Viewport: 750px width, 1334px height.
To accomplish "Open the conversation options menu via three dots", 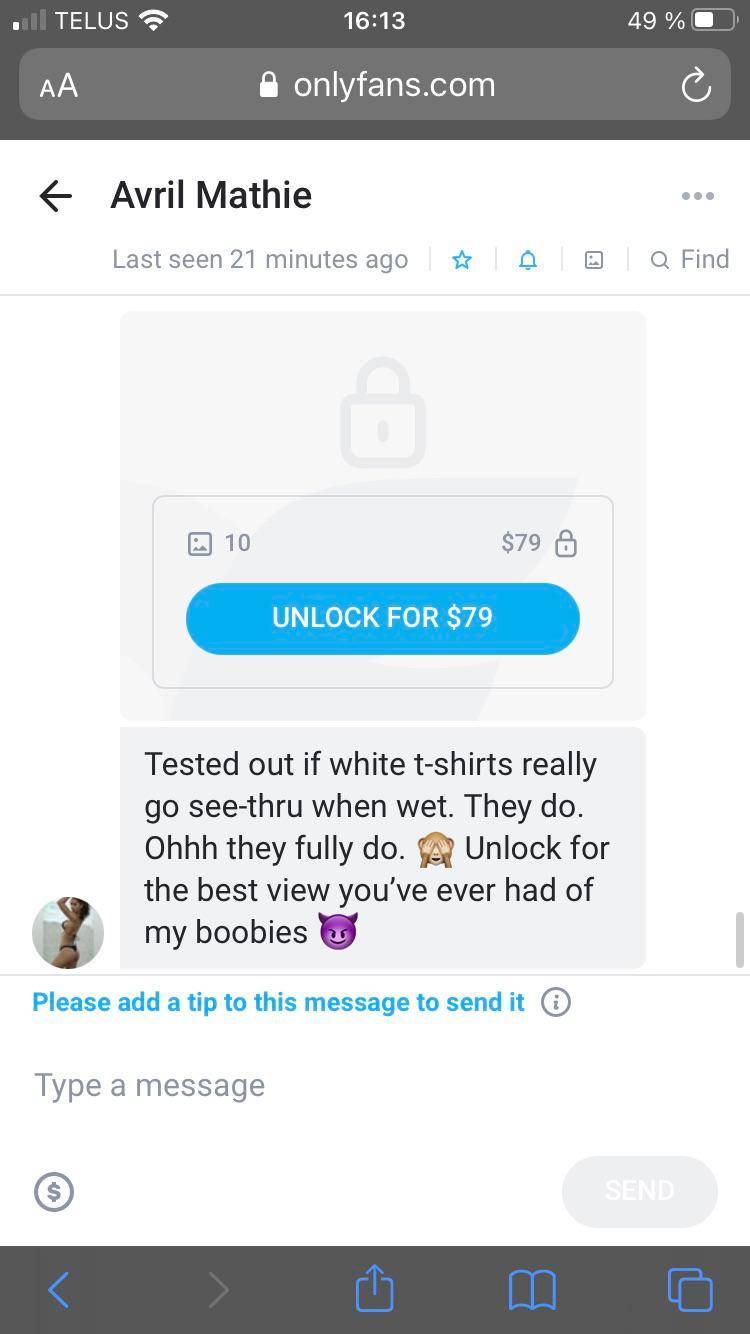I will coord(697,196).
